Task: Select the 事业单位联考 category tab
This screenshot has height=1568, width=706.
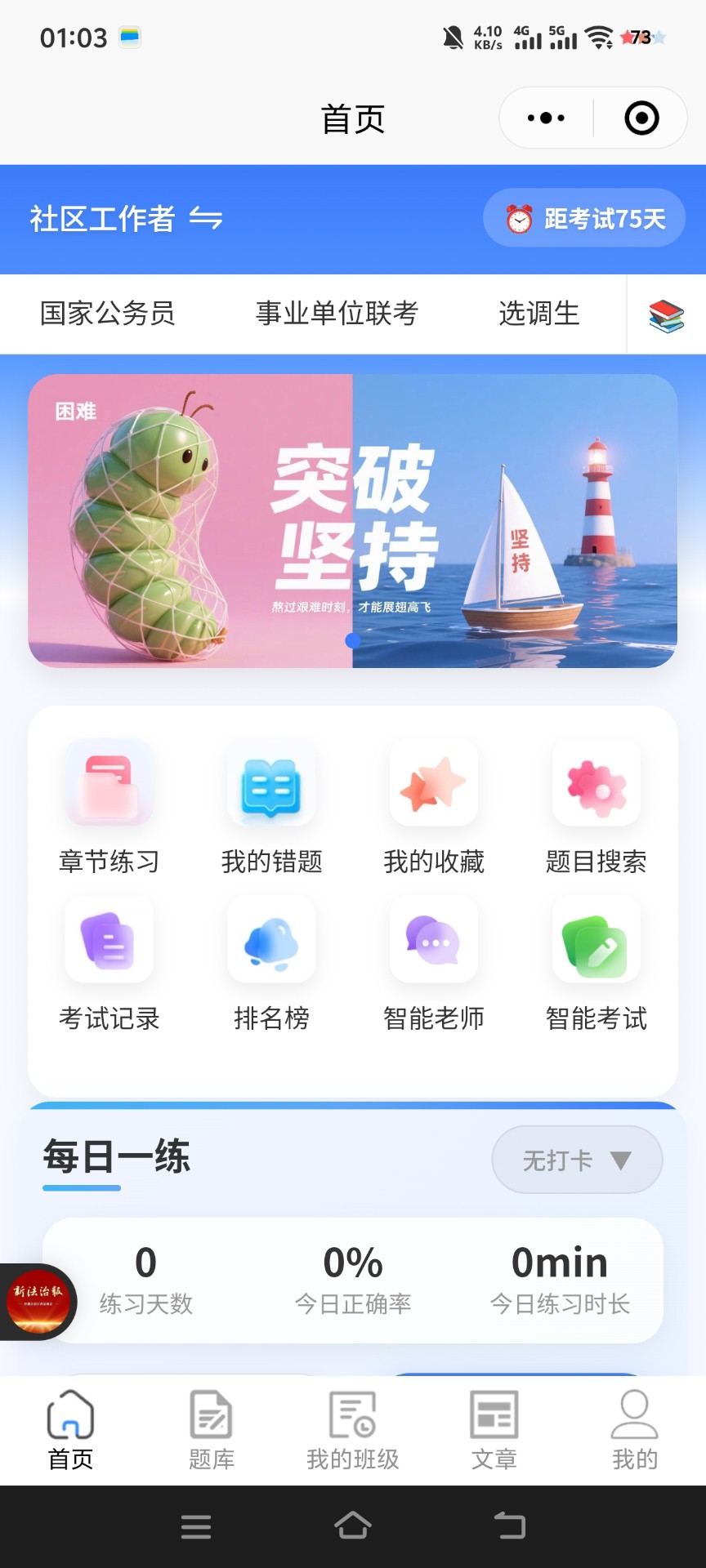Action: [337, 314]
